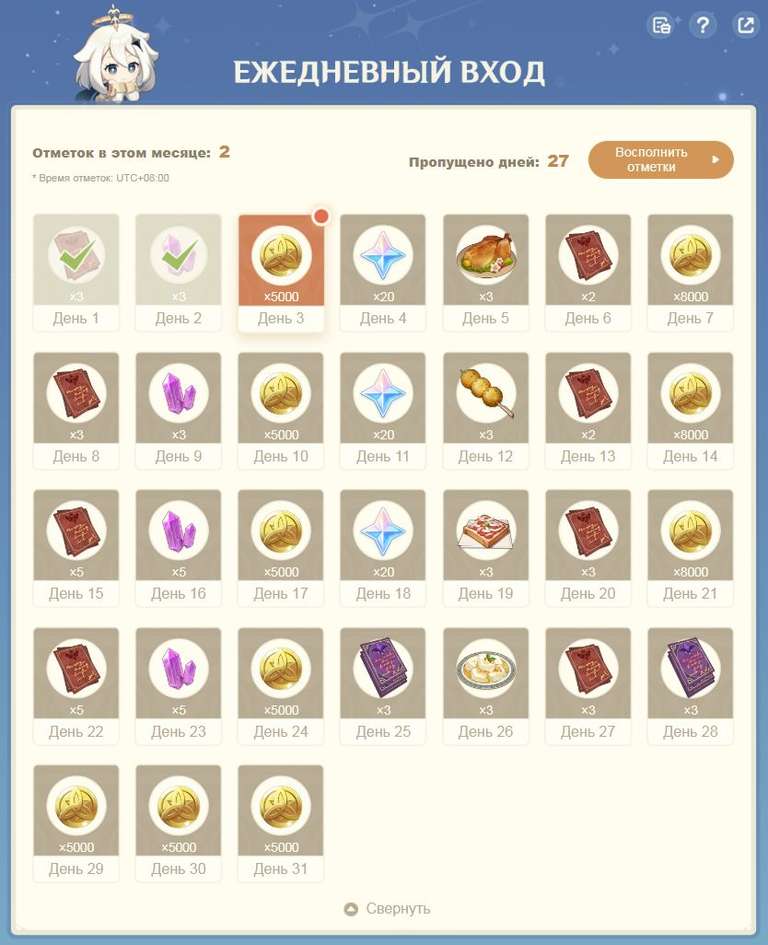768x945 pixels.
Task: Open the check-in records icon
Action: pyautogui.click(x=661, y=26)
